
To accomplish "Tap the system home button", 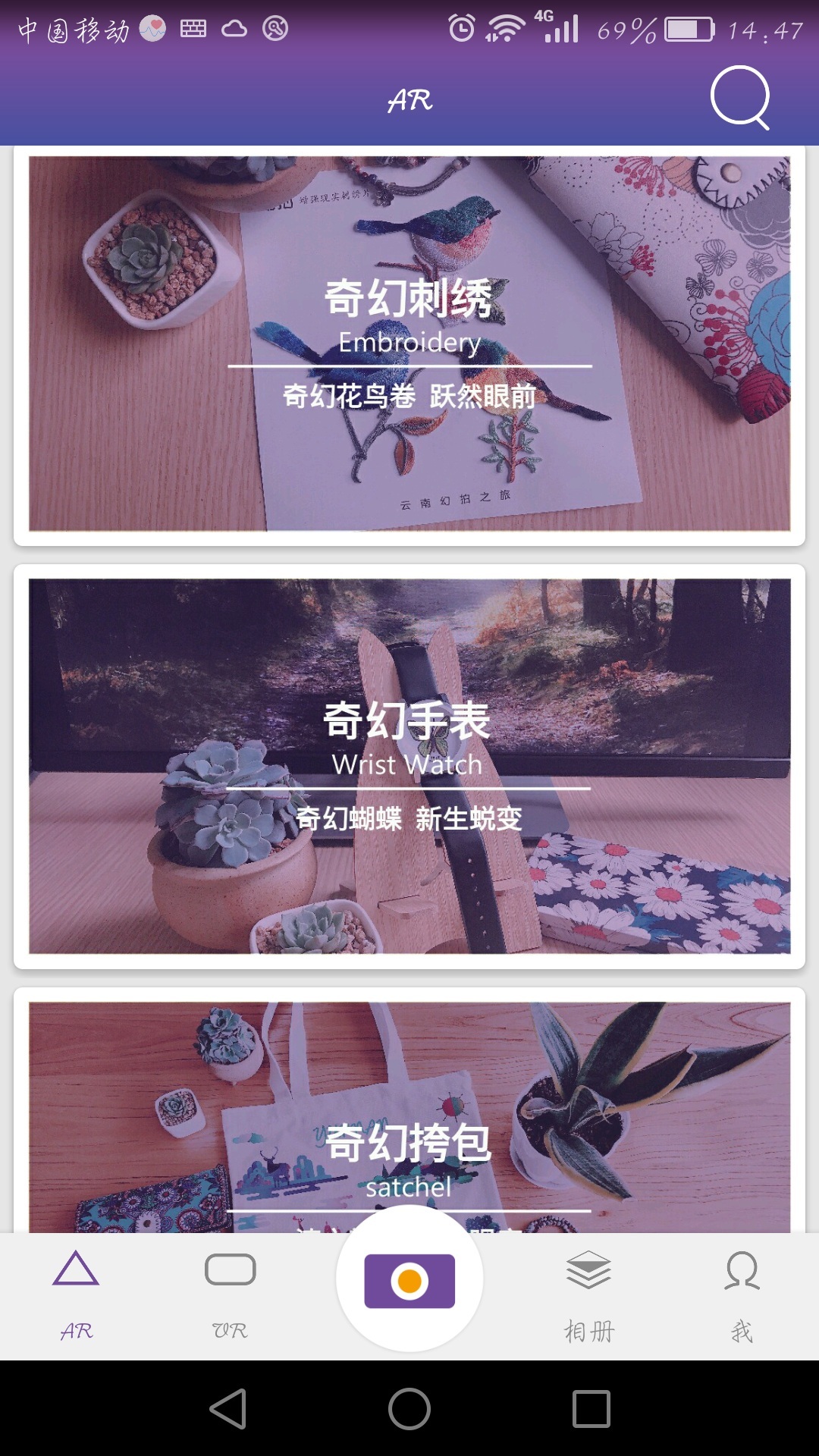I will point(409,1409).
